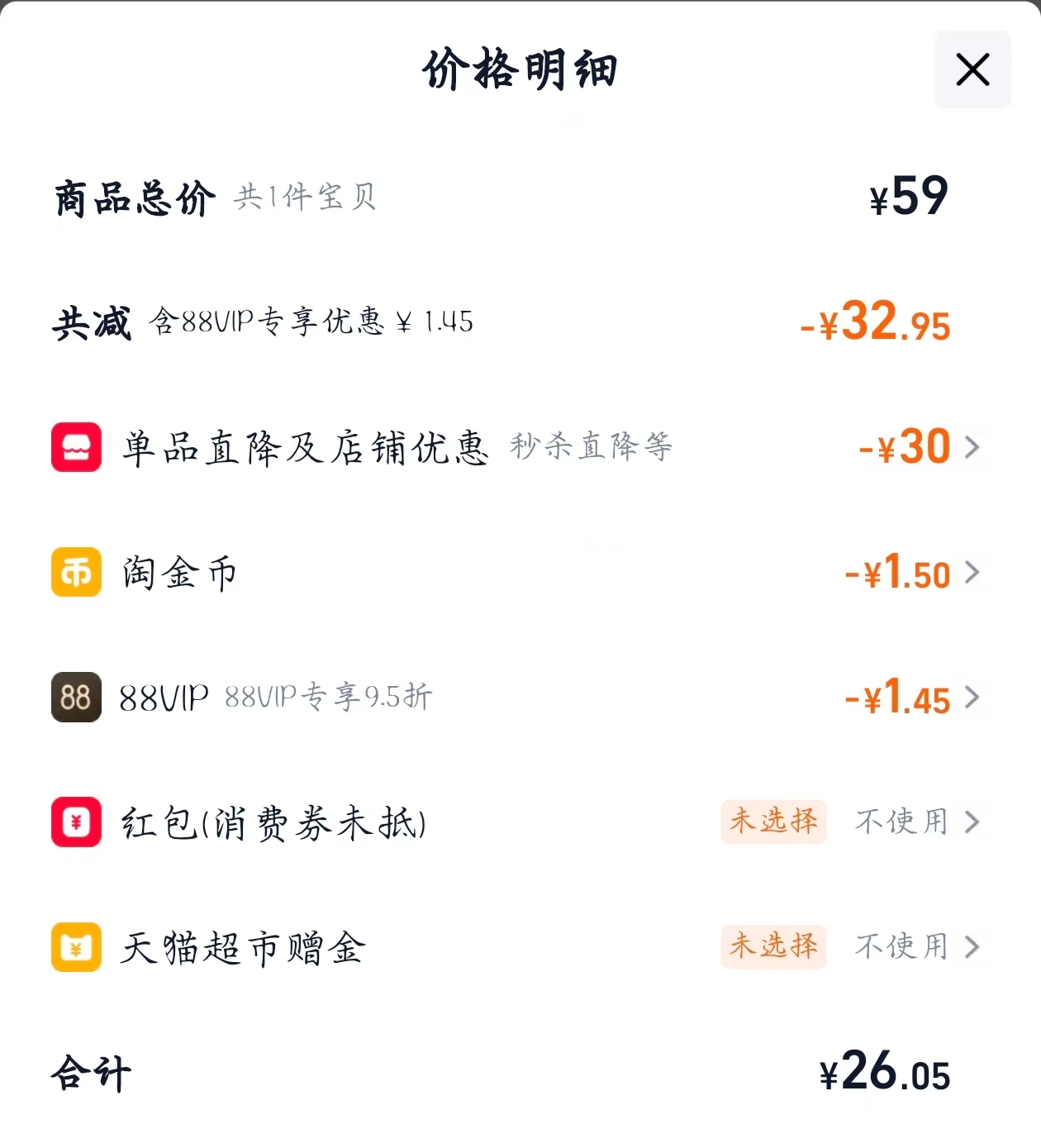Expand the 淘金币 row chevron
The height and width of the screenshot is (1148, 1041).
[974, 573]
